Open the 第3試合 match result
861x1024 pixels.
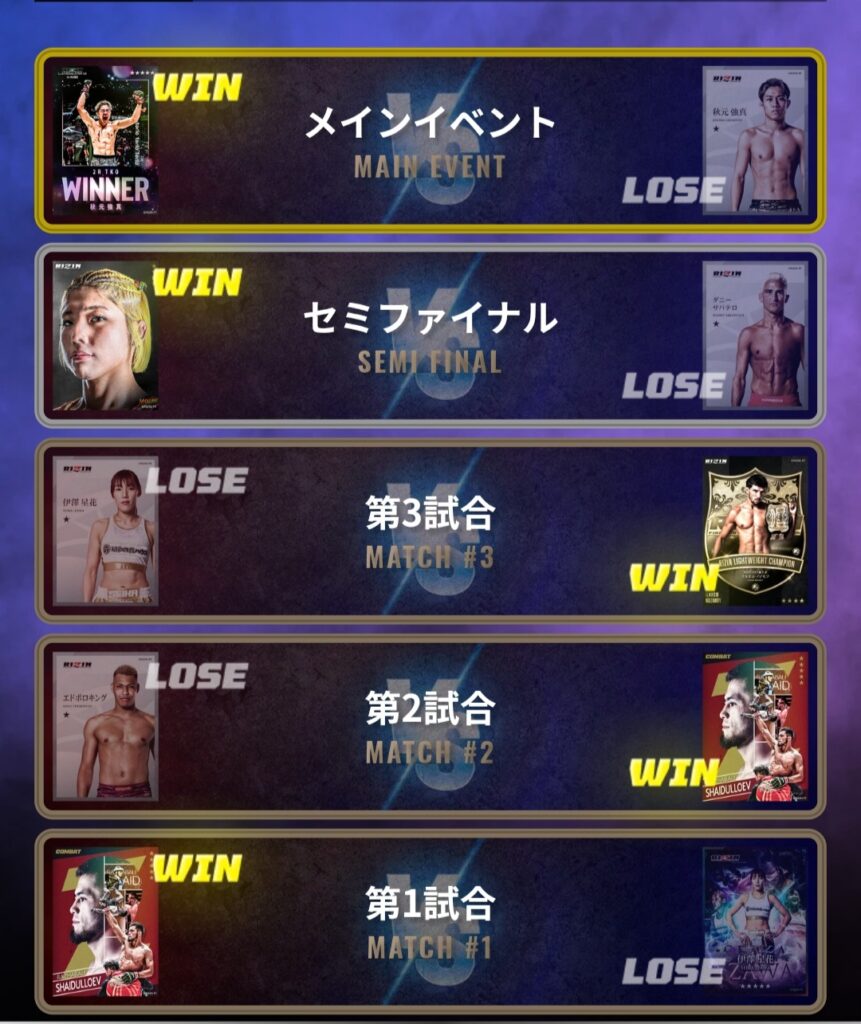tap(430, 531)
